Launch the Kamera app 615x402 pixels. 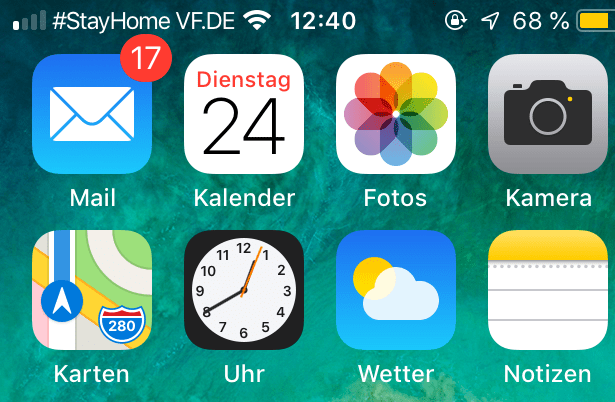548,114
